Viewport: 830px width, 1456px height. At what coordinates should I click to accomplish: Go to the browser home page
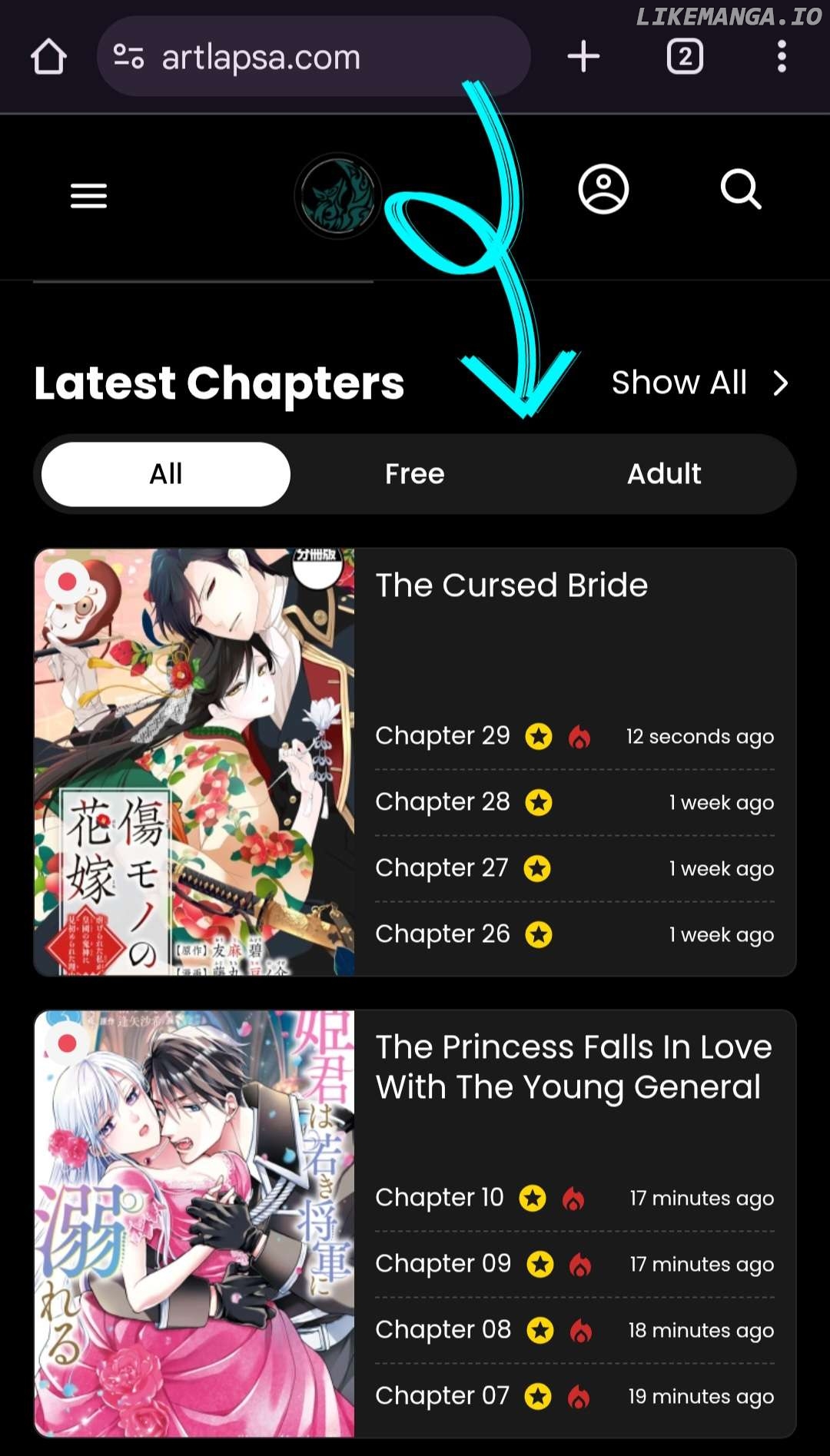tap(48, 57)
